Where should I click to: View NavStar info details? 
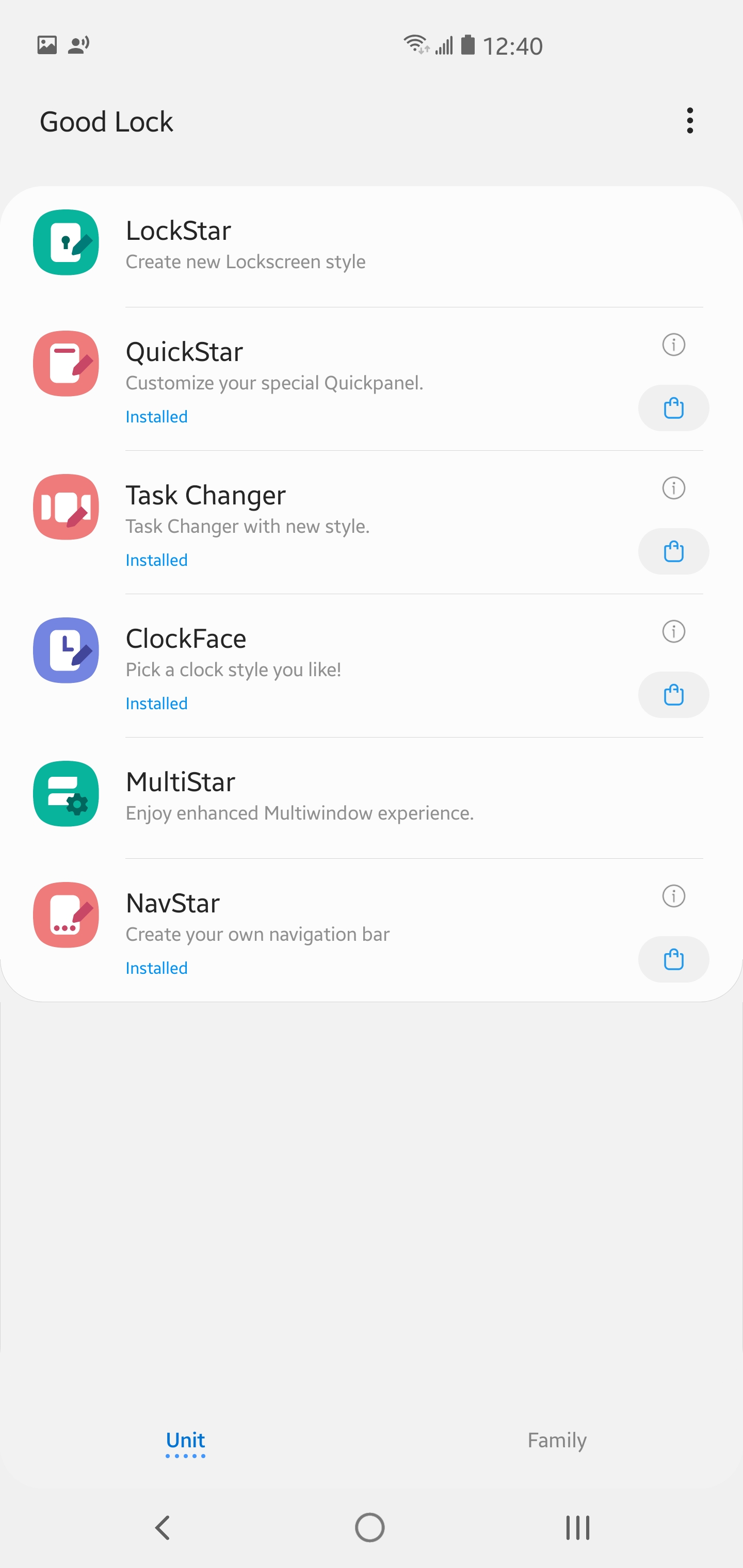672,895
